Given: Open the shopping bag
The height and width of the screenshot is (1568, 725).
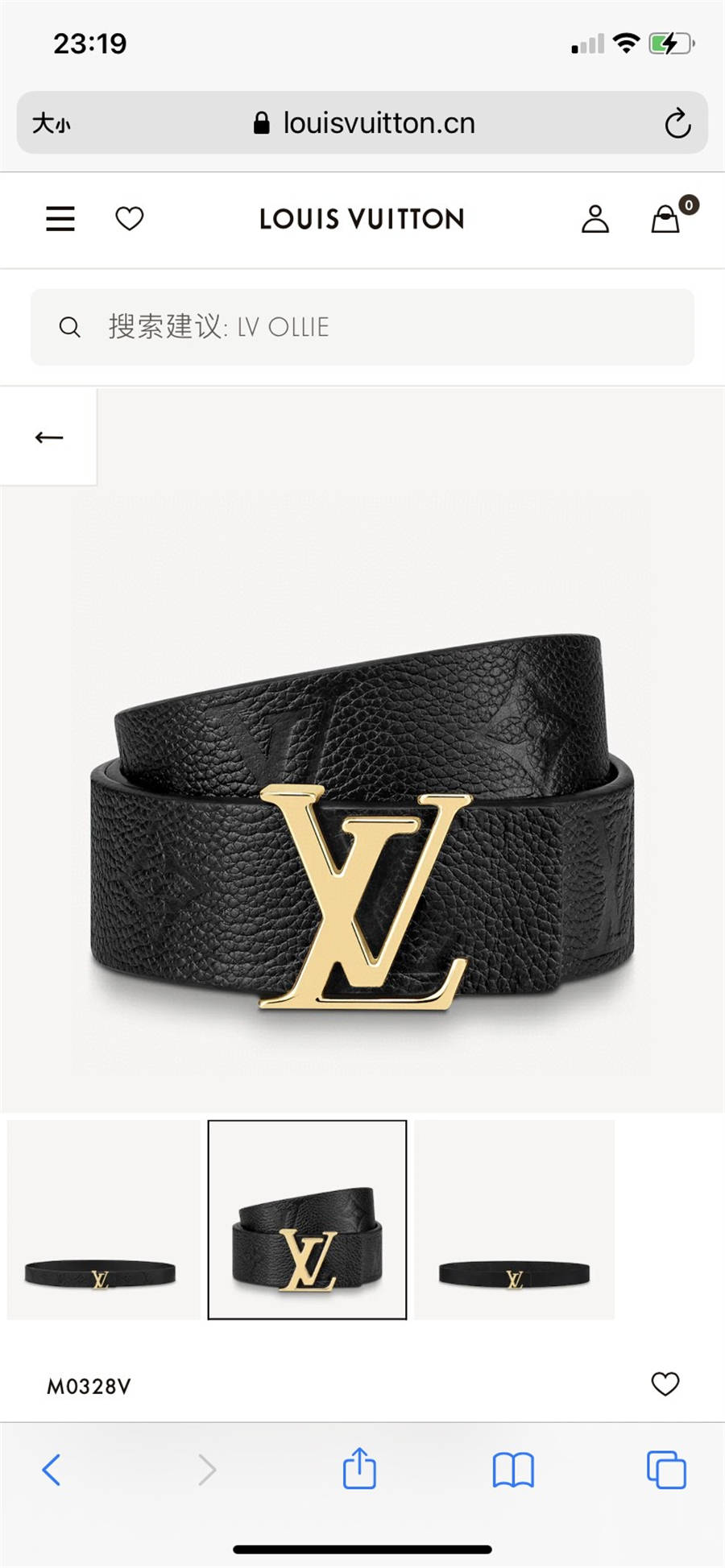Looking at the screenshot, I should (x=666, y=218).
